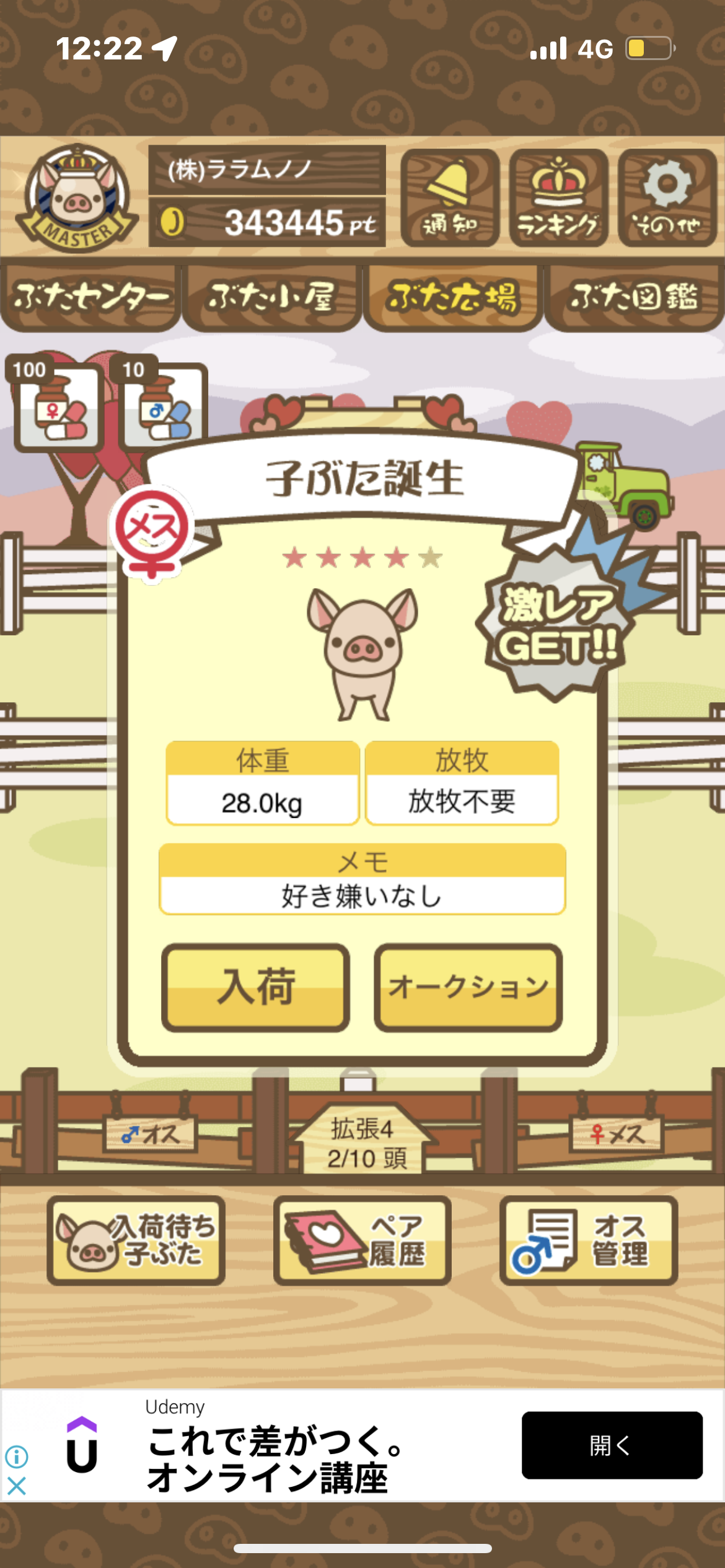This screenshot has height=1568, width=725.
Task: Open その他 settings gear
Action: (667, 198)
